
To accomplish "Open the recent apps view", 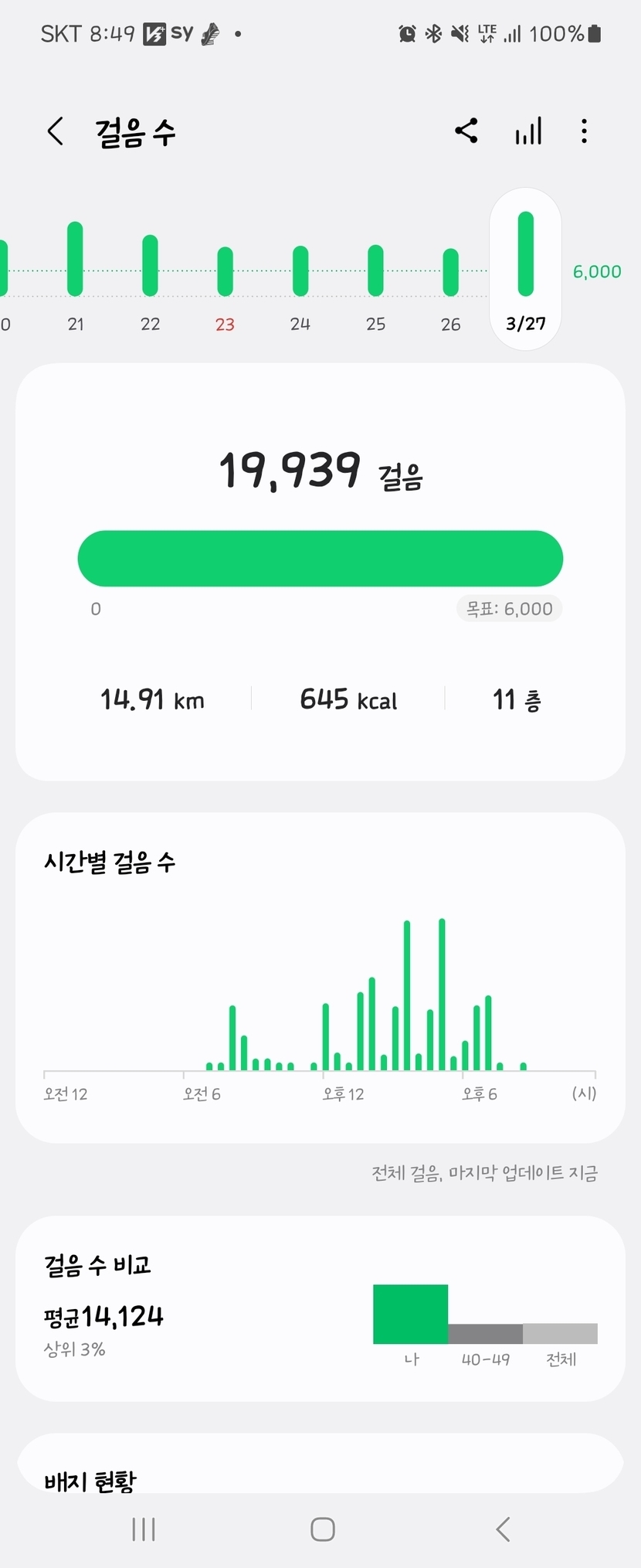I will coord(144,1529).
